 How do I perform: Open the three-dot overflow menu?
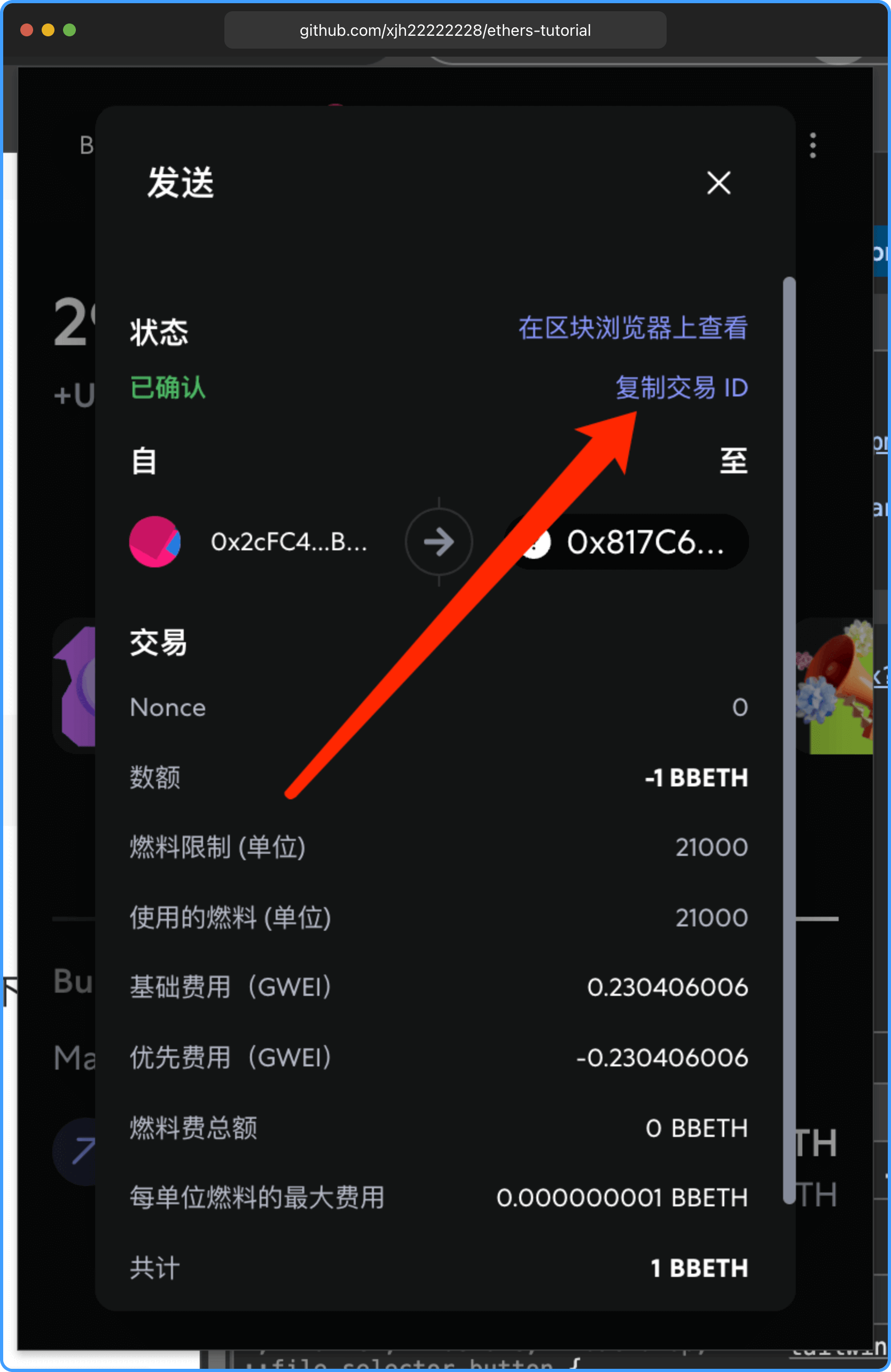[812, 145]
